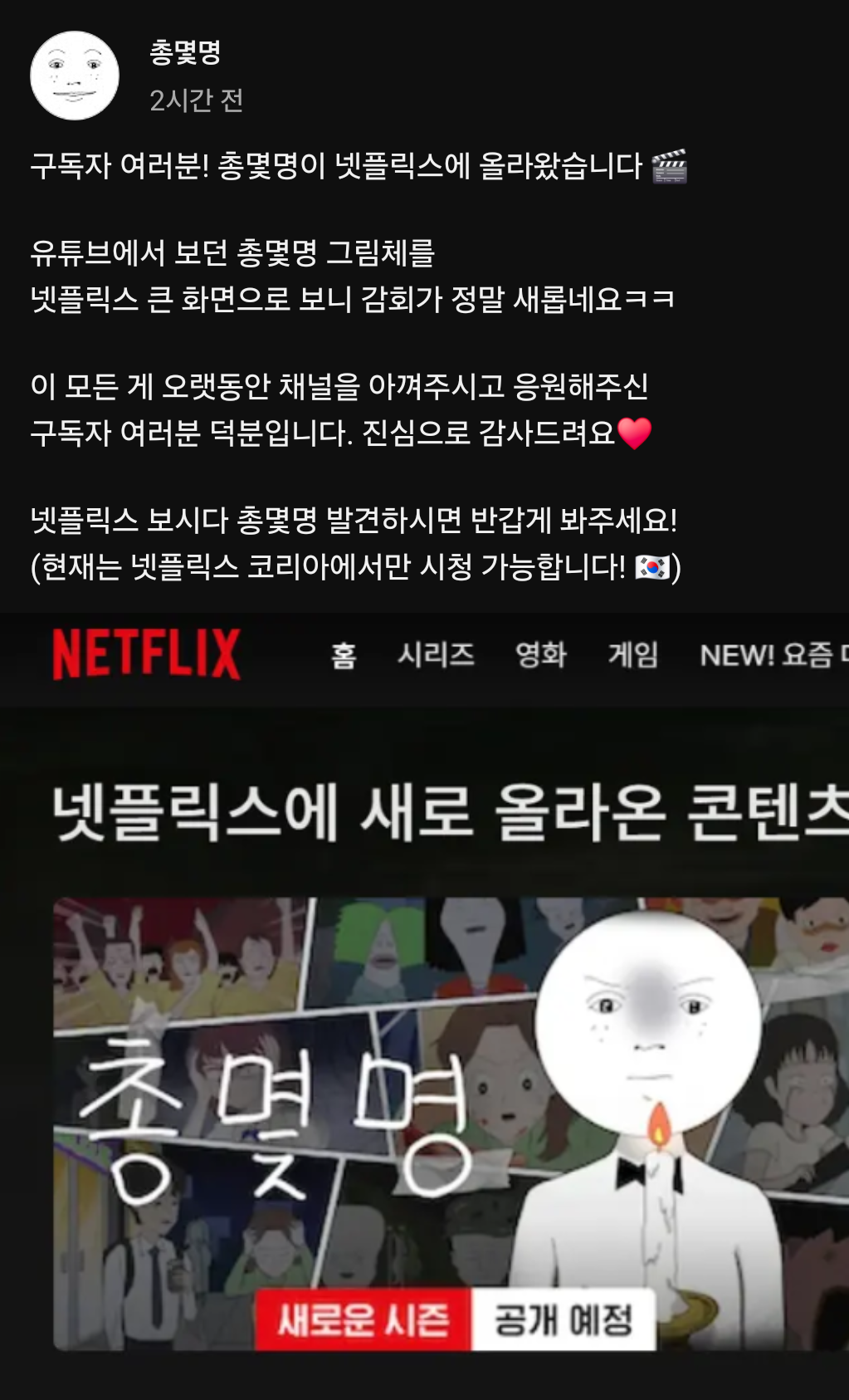Open the 총몇명 channel name
The image size is (849, 1400).
185,52
